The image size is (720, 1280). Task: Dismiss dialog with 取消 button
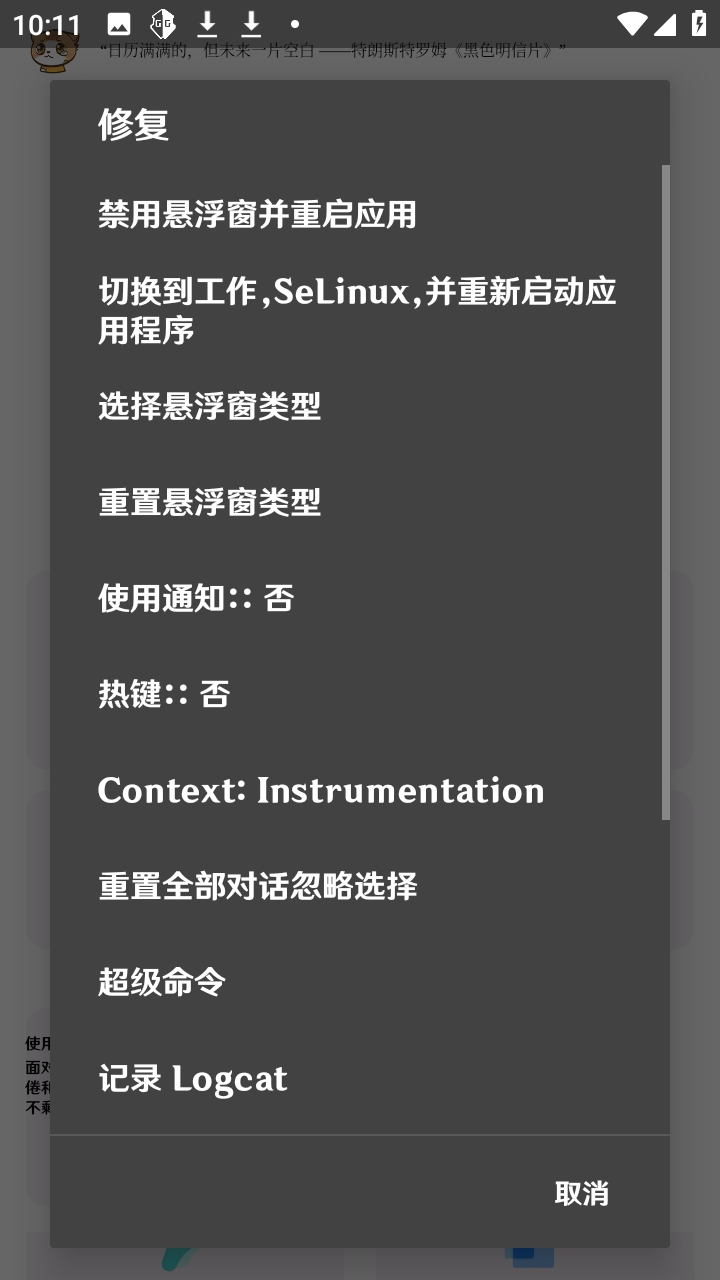581,1193
